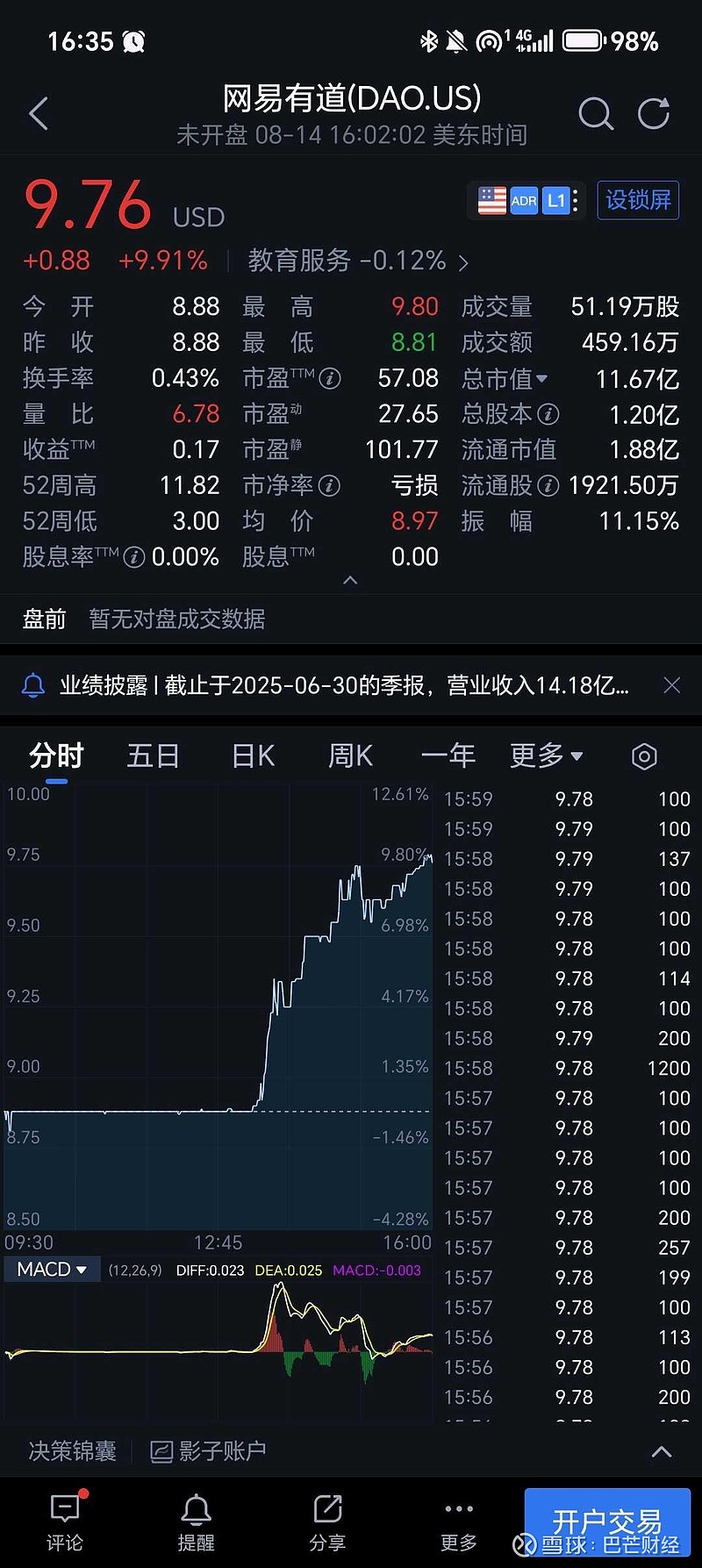Tap the 设锁屏 button
Screen dimensions: 702x1568
pos(638,200)
